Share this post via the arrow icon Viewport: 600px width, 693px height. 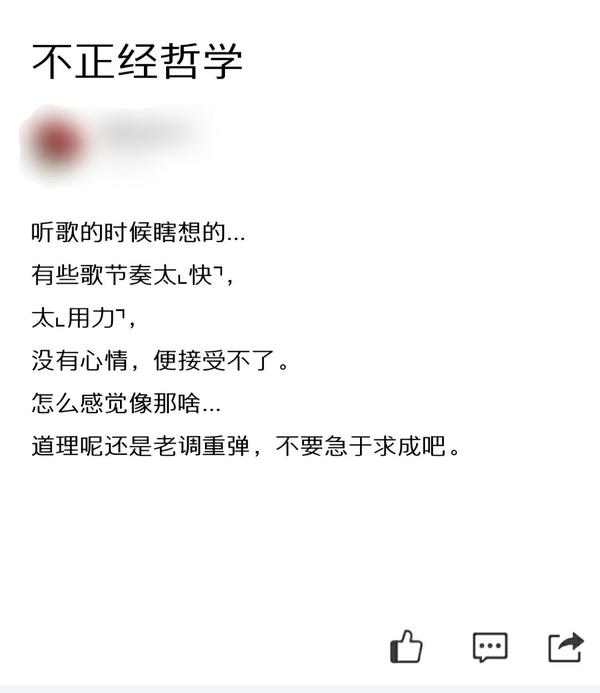pyautogui.click(x=566, y=646)
